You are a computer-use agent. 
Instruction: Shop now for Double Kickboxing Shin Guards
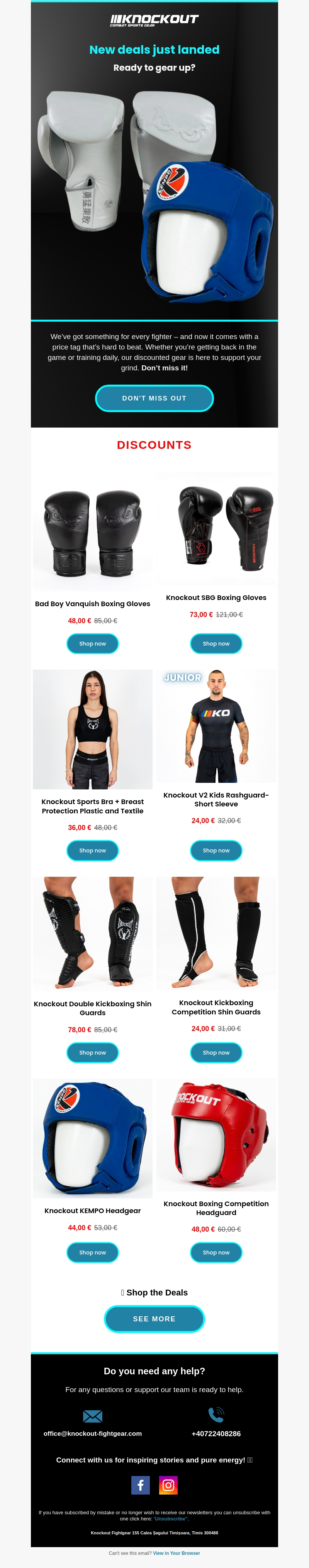[92, 1052]
